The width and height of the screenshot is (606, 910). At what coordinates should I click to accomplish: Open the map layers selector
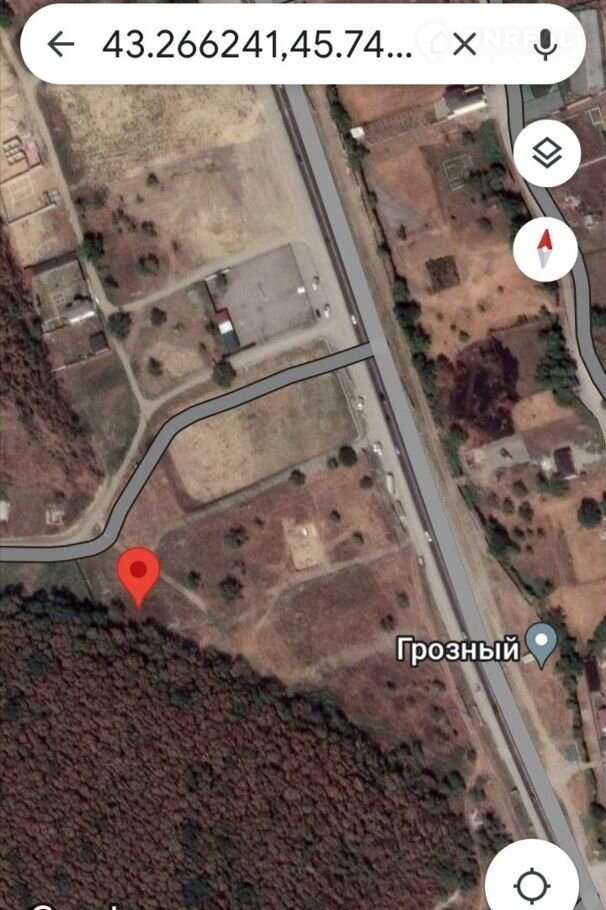pos(546,154)
